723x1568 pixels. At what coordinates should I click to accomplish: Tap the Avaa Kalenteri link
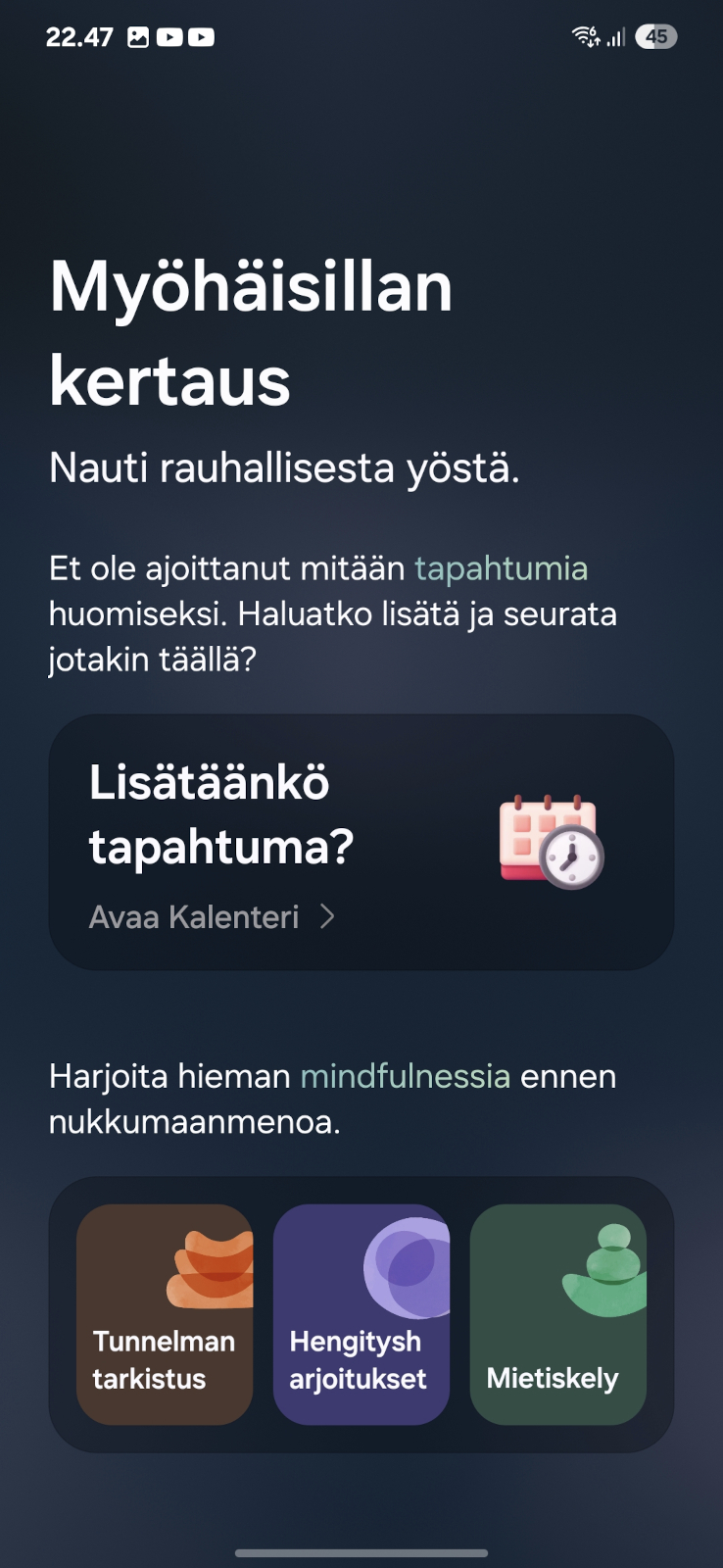click(x=213, y=917)
